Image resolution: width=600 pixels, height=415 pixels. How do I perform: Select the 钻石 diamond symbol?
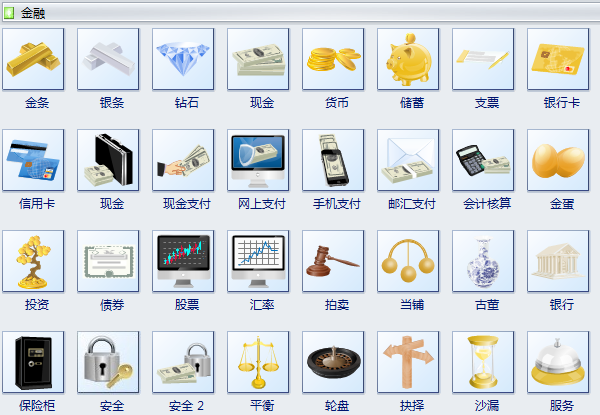(x=183, y=59)
